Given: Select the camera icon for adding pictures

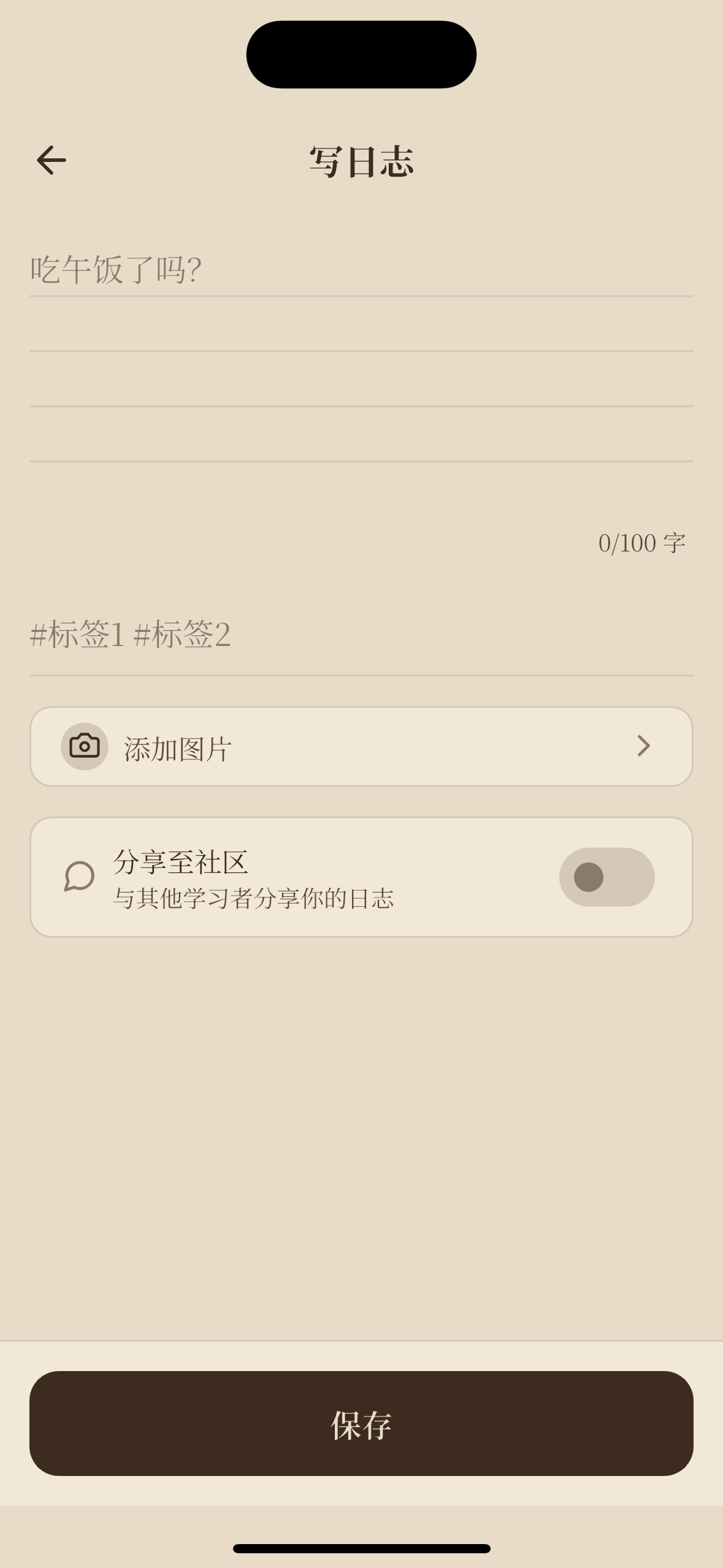Looking at the screenshot, I should (84, 746).
